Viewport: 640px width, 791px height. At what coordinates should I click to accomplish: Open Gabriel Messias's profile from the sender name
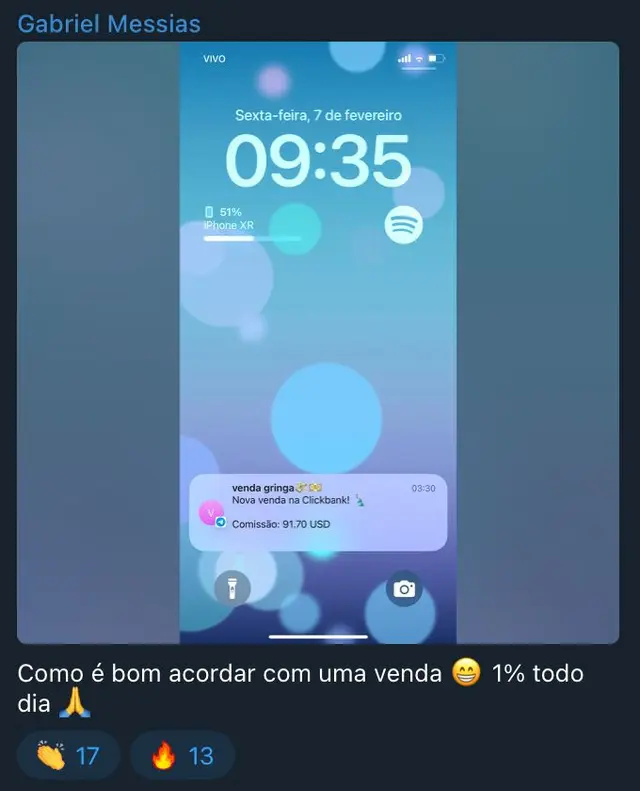[x=109, y=24]
